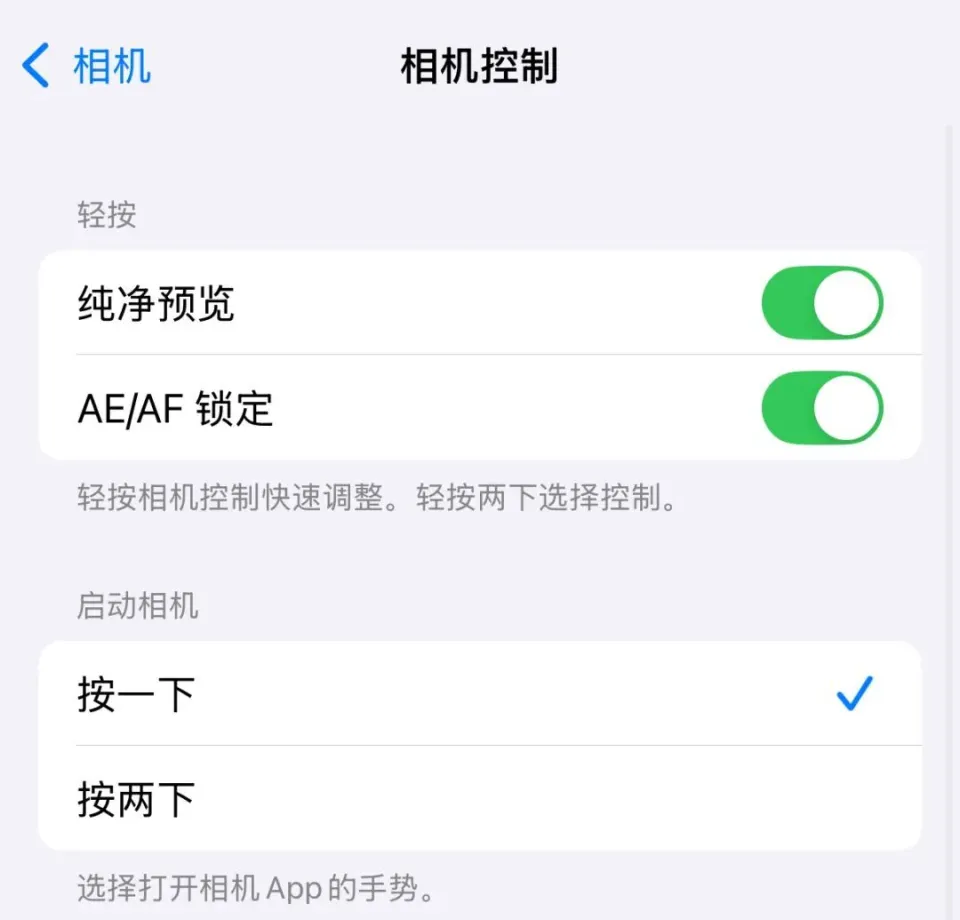Disable the AE/AF 锁定 toggle
This screenshot has height=920, width=960.
821,408
